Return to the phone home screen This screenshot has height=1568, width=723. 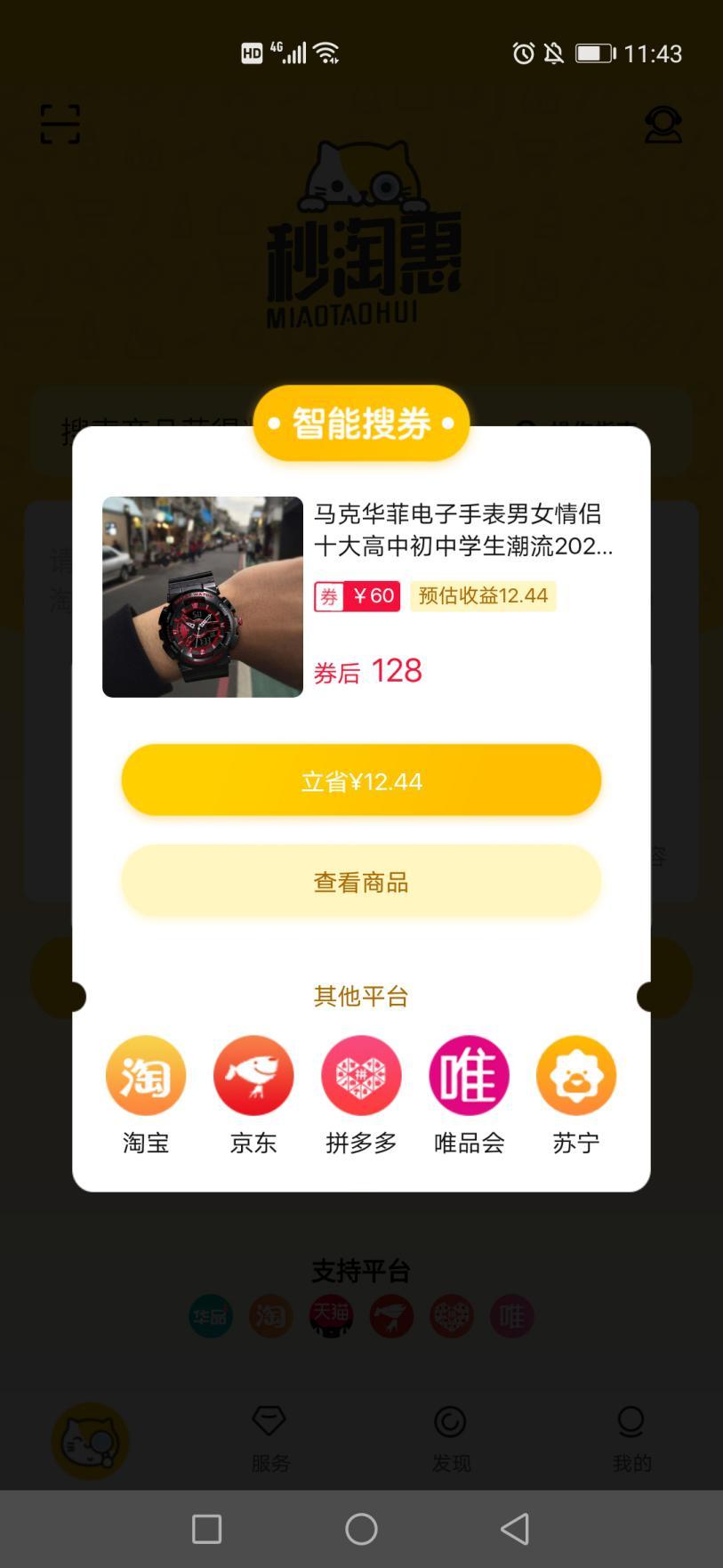361,1529
